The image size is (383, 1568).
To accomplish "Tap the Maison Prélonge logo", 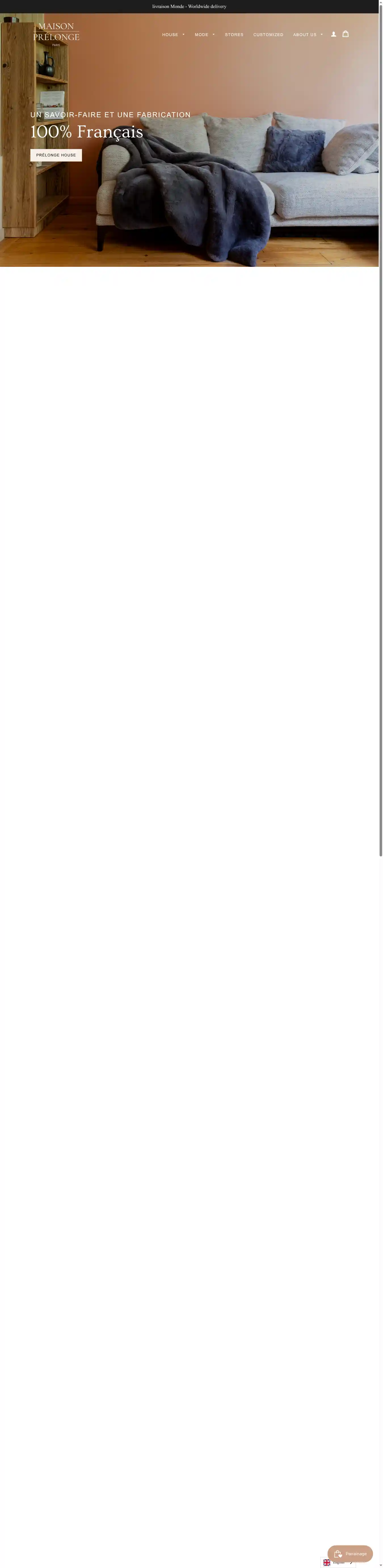I will click(x=56, y=33).
